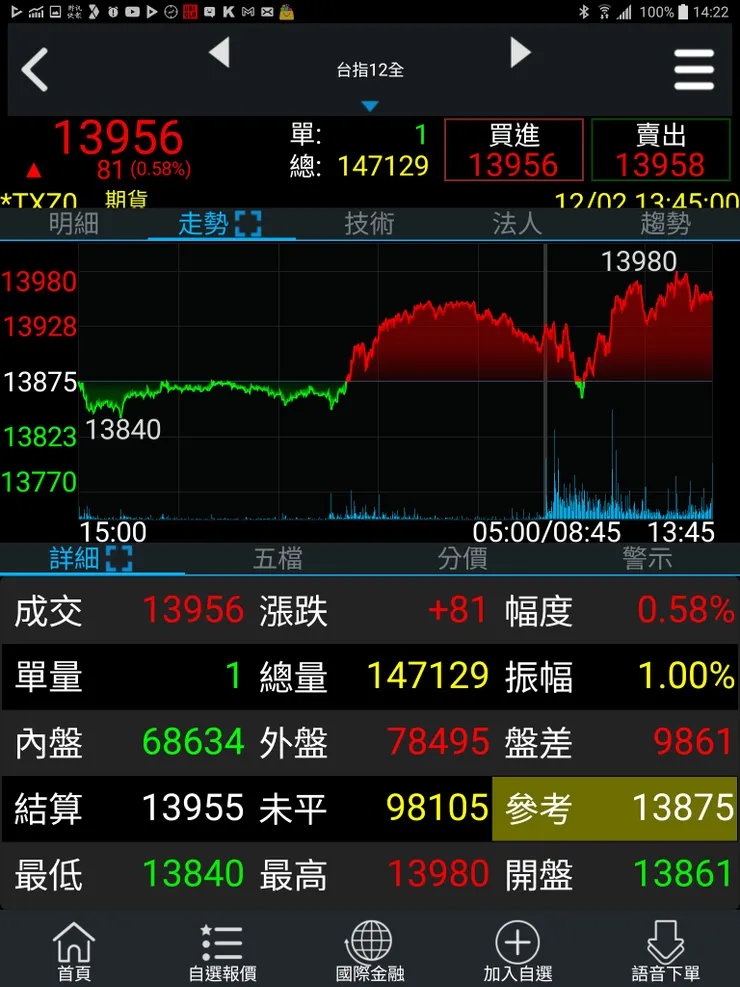Tap the 買進 buy button
Viewport: 740px width, 987px height.
(x=514, y=151)
